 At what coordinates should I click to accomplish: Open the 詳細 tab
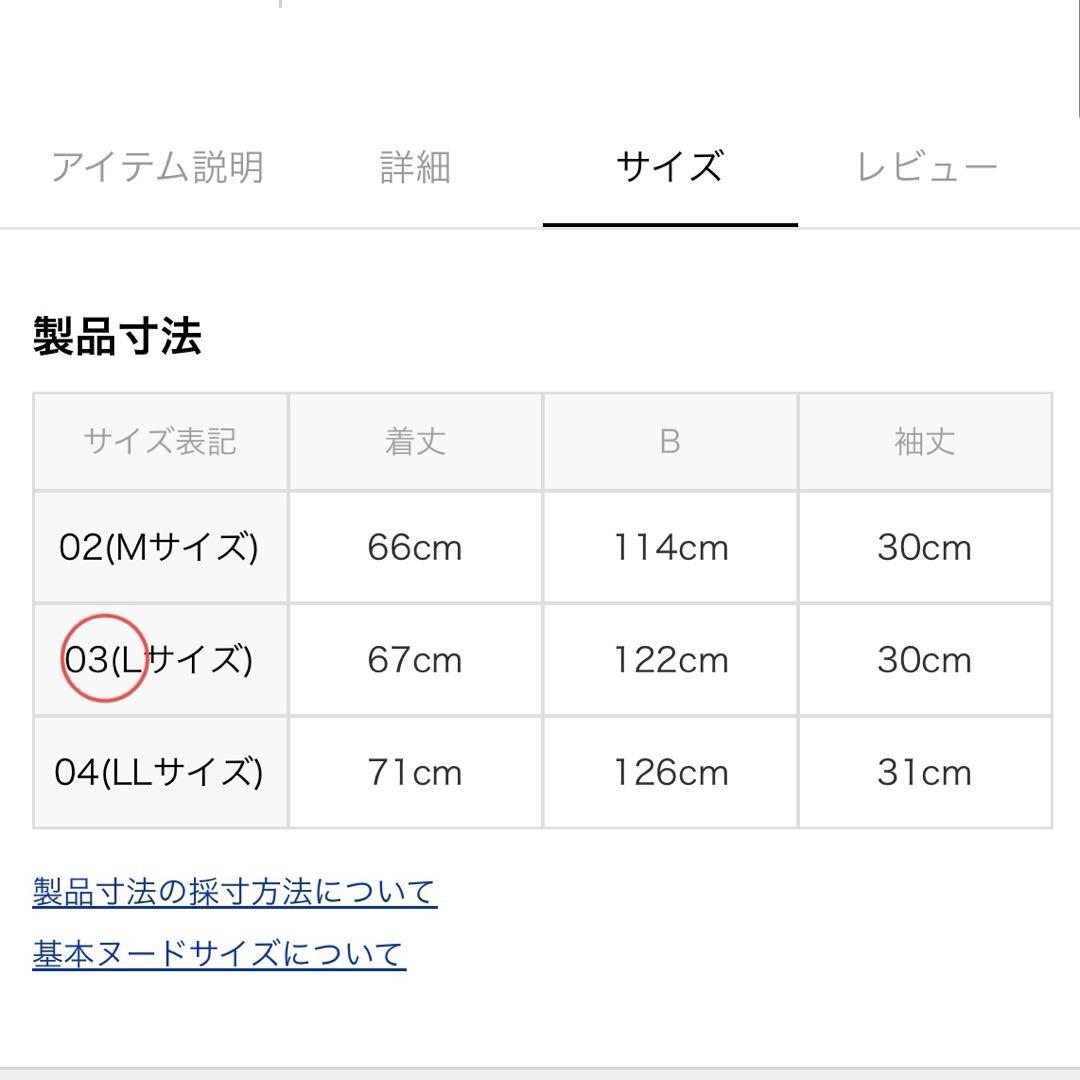point(415,167)
